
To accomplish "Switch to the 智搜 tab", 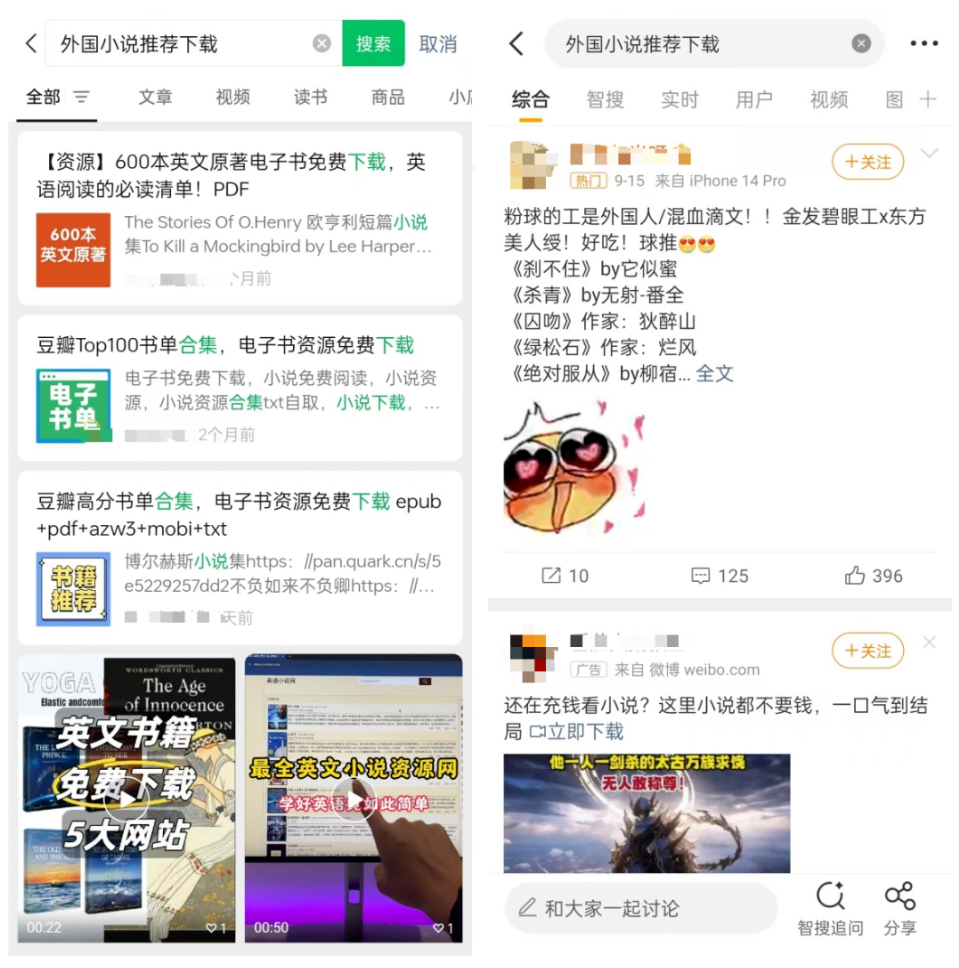I will [x=605, y=100].
